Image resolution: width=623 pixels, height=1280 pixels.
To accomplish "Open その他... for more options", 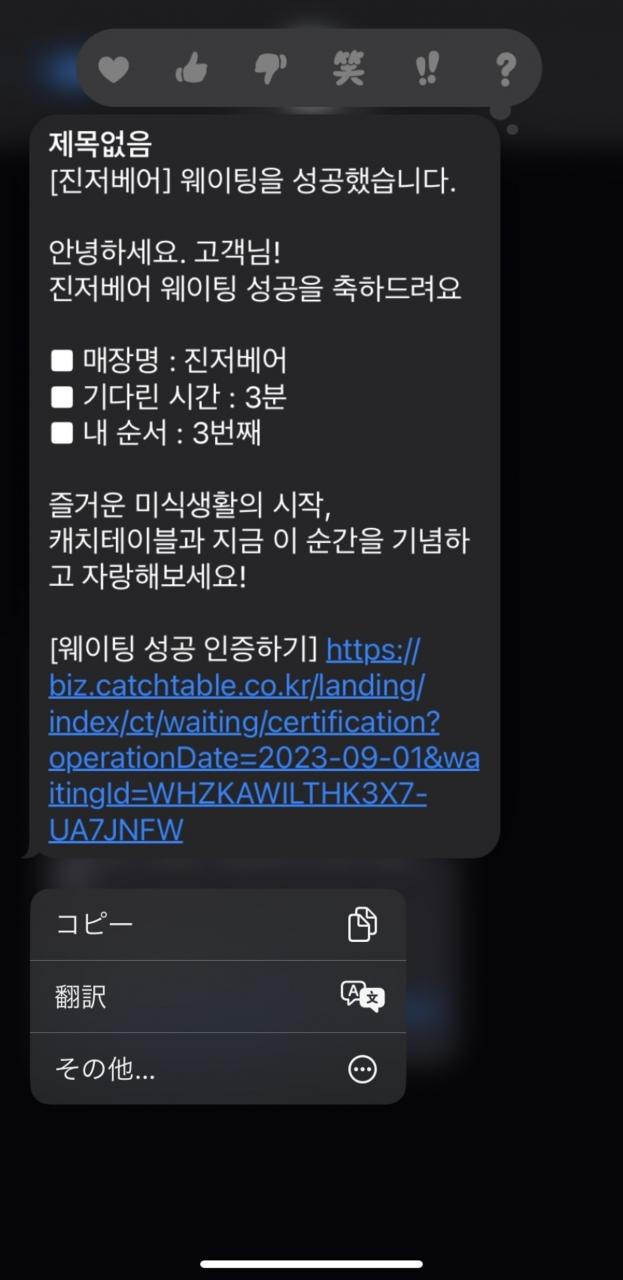I will click(x=218, y=1069).
